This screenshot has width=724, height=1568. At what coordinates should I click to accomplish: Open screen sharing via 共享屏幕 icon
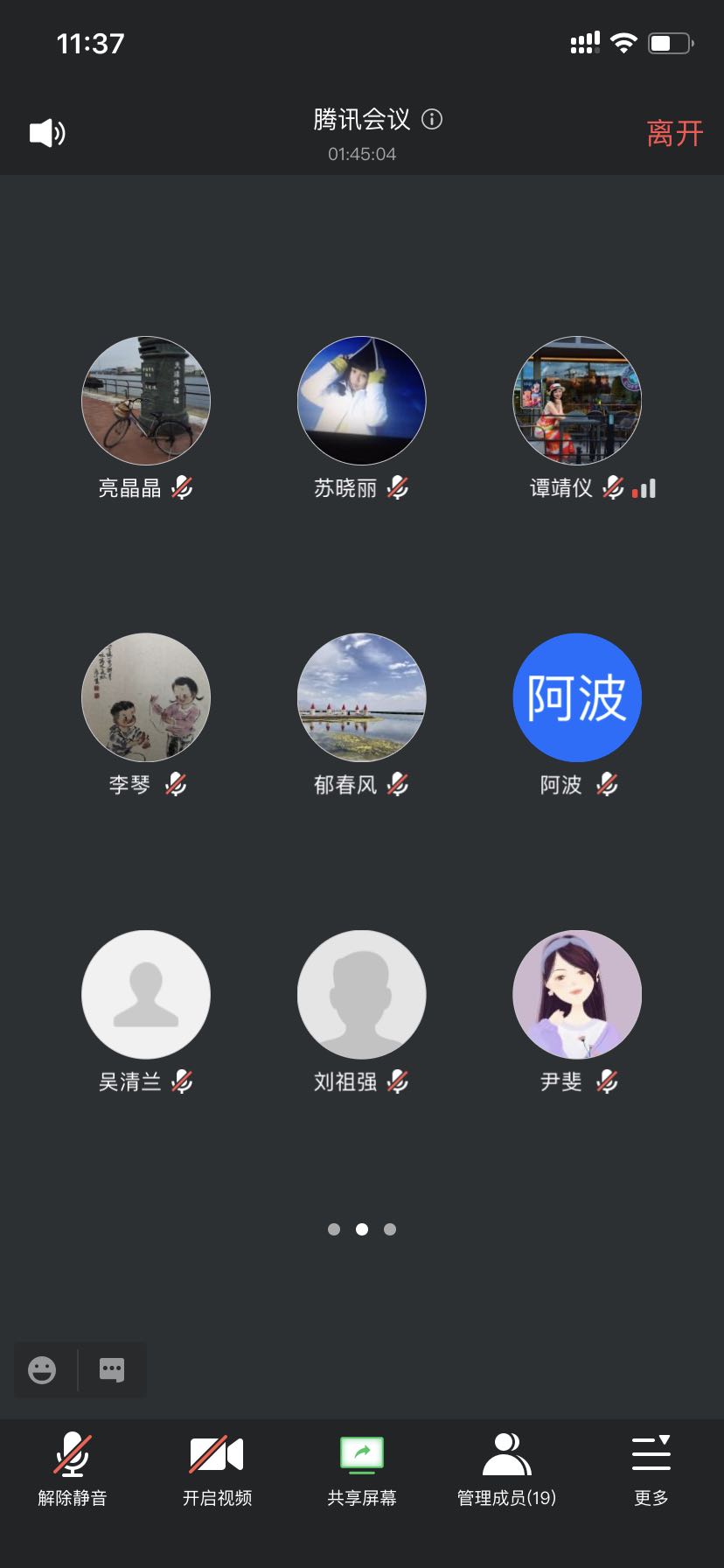tap(361, 1452)
